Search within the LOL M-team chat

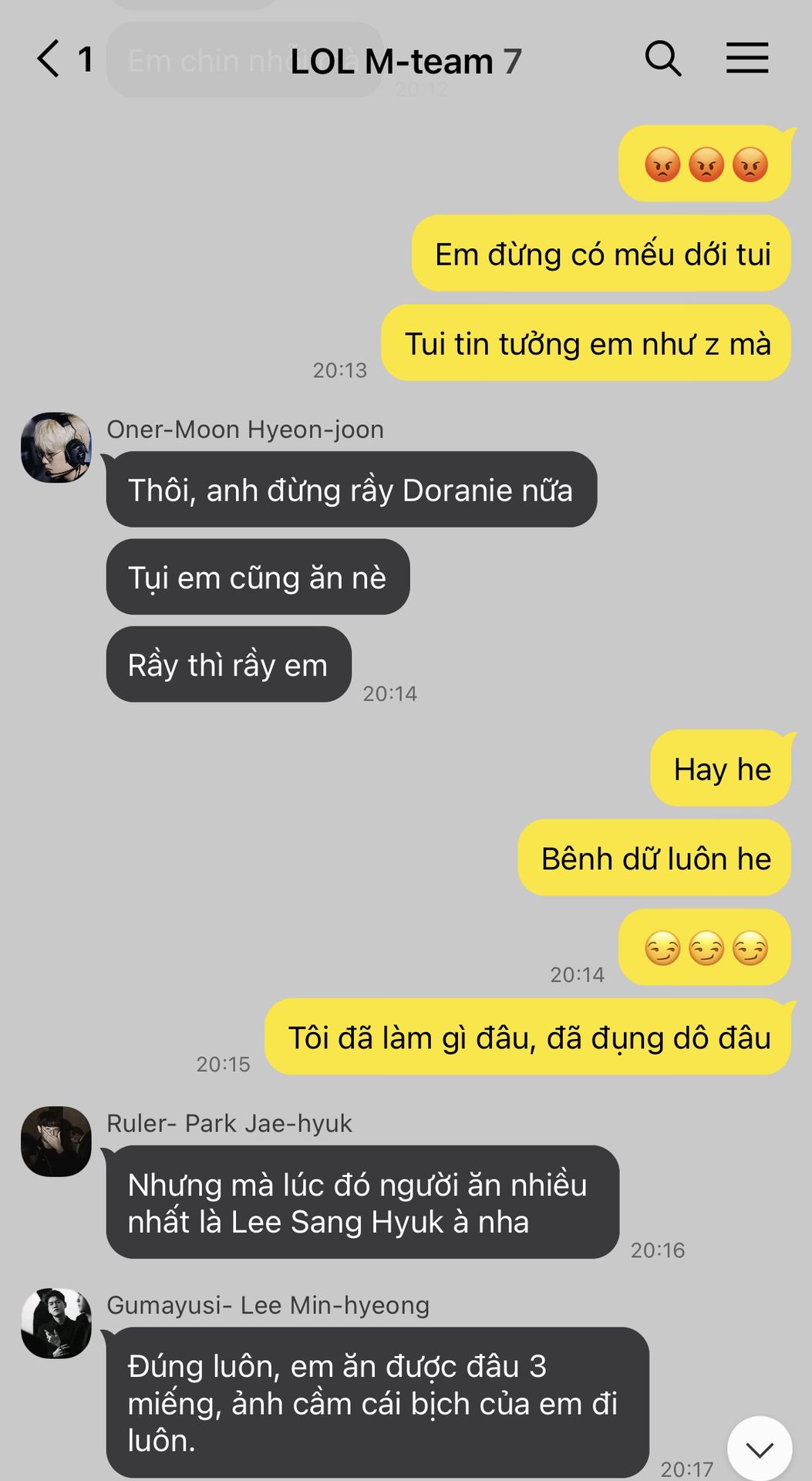662,59
